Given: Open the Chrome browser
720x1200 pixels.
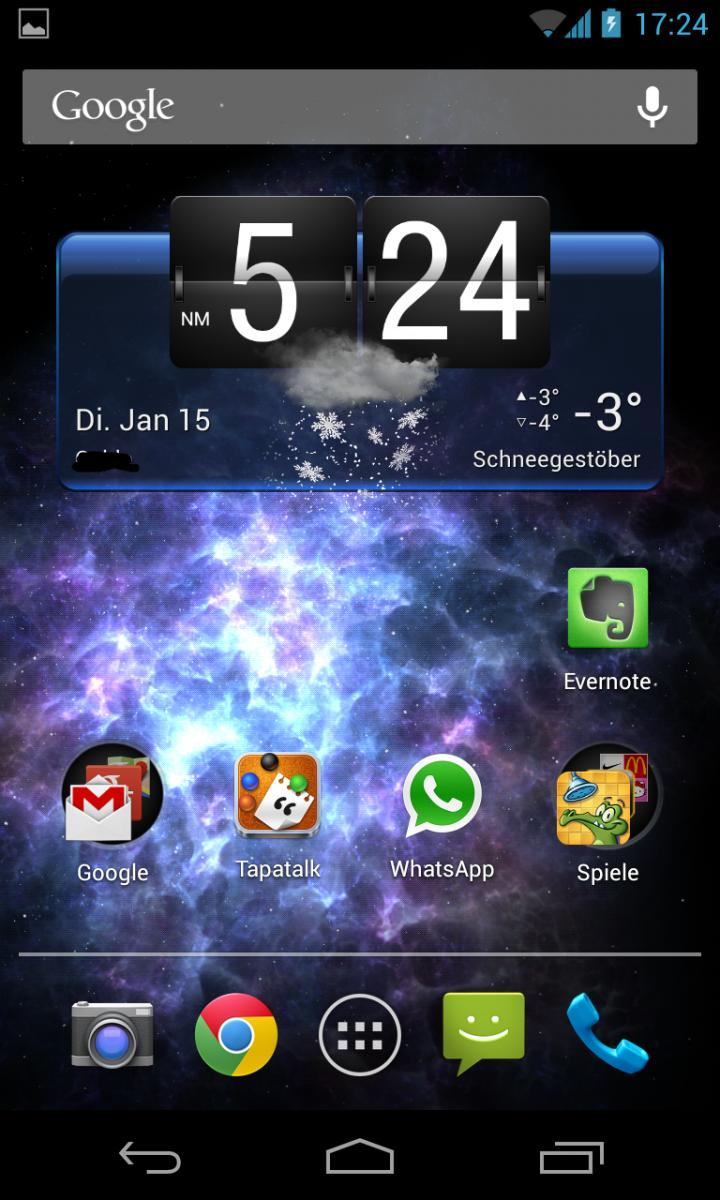Looking at the screenshot, I should [x=236, y=1035].
